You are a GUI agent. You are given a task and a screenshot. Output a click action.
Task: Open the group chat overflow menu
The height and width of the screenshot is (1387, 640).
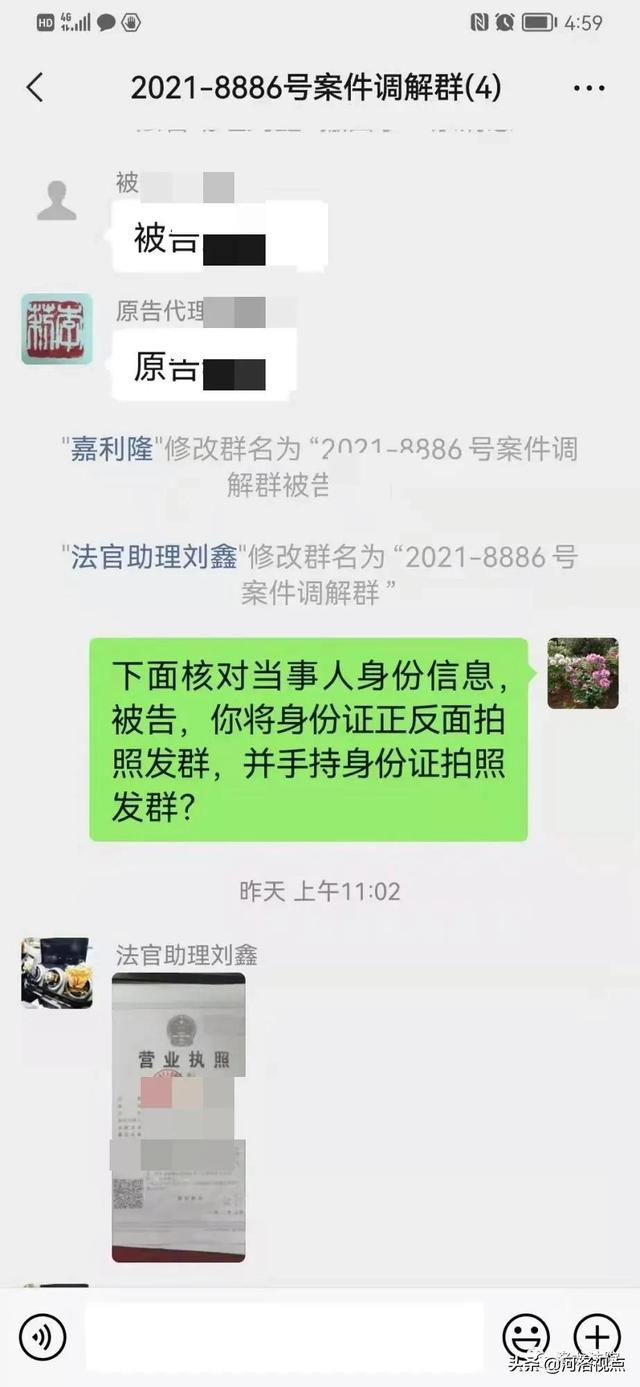(589, 88)
